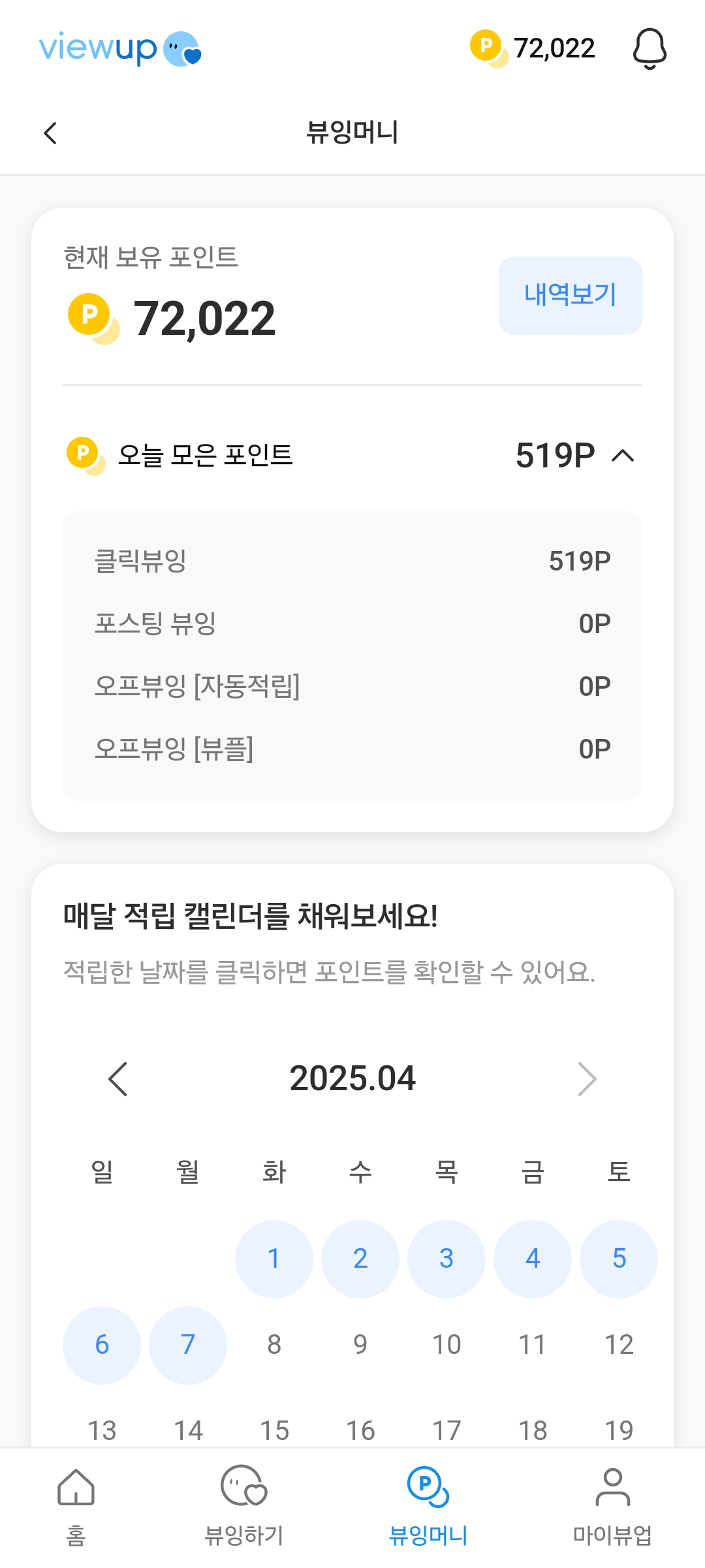The width and height of the screenshot is (705, 1568).
Task: Tap the 클릭뷰잉 519P row
Action: click(352, 560)
